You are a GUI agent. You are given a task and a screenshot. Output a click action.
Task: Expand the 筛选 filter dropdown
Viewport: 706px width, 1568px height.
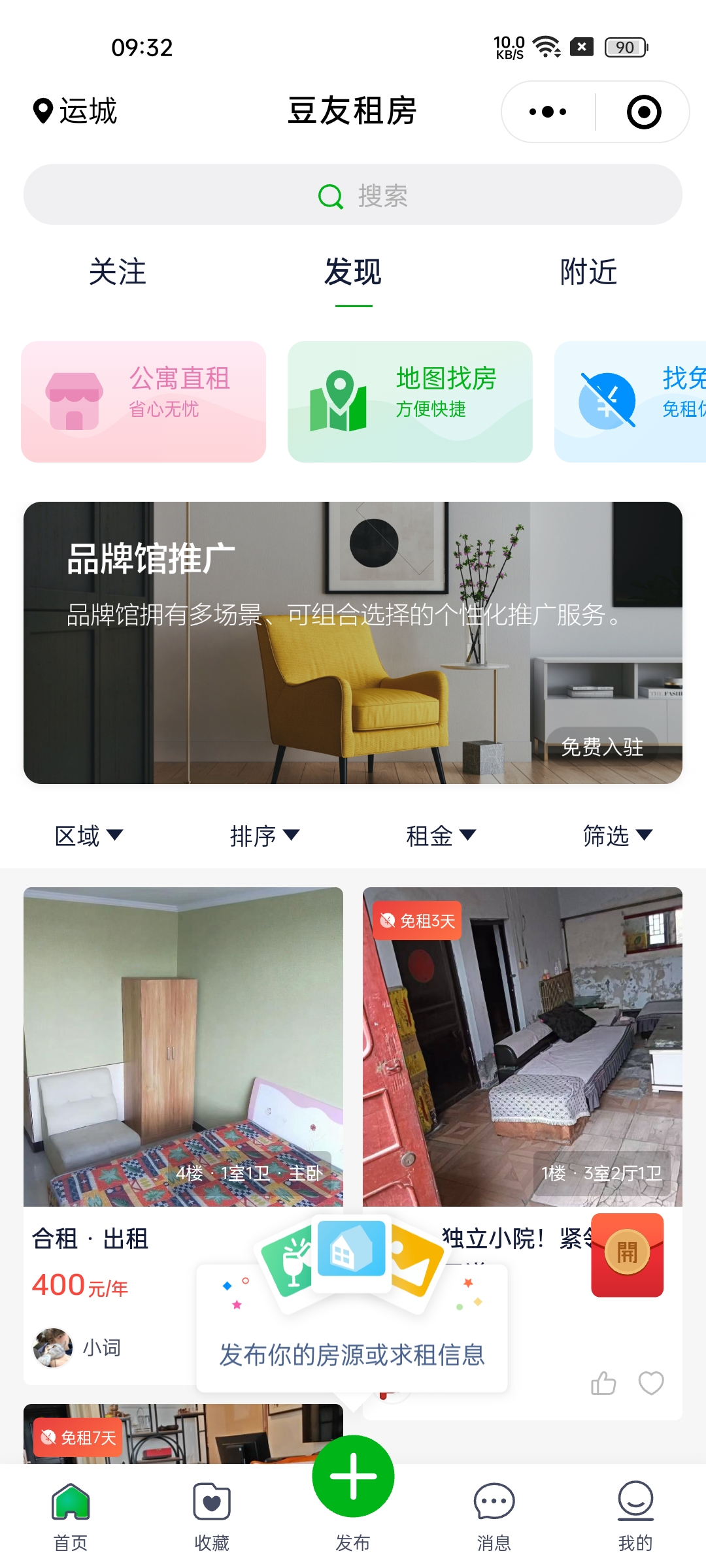point(617,836)
